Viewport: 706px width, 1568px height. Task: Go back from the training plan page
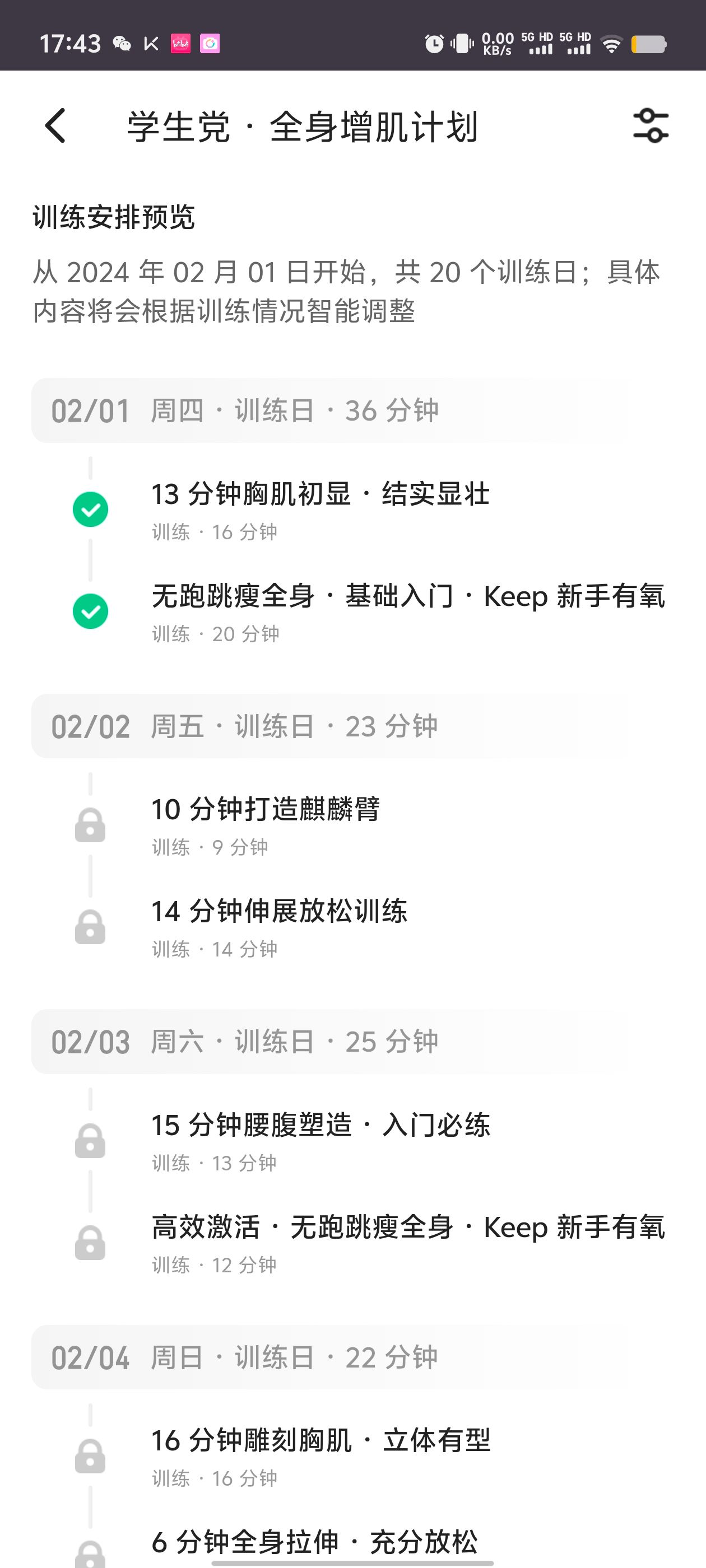(x=55, y=126)
